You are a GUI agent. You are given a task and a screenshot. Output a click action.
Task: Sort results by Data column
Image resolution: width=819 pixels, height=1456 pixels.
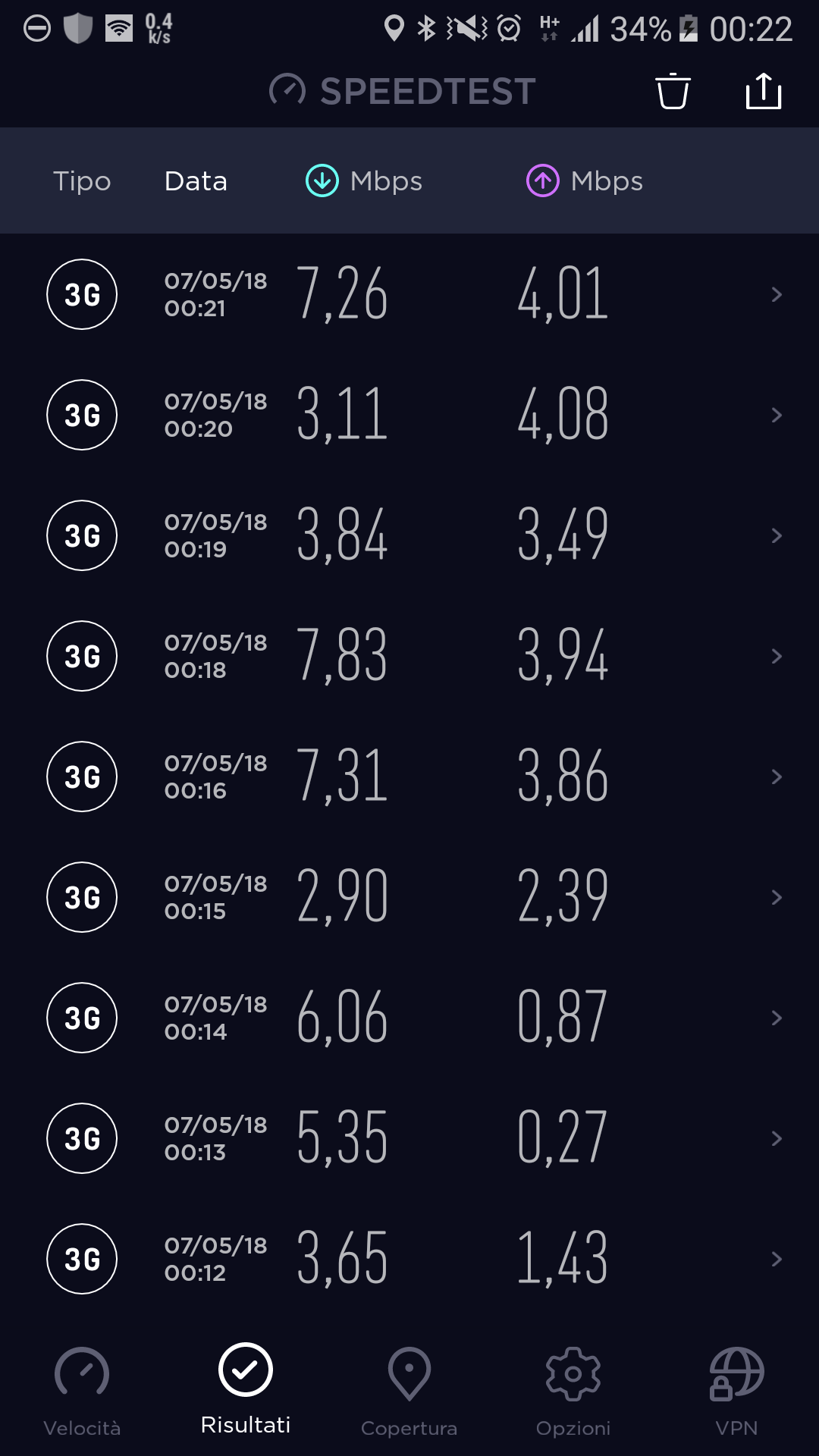click(x=196, y=181)
